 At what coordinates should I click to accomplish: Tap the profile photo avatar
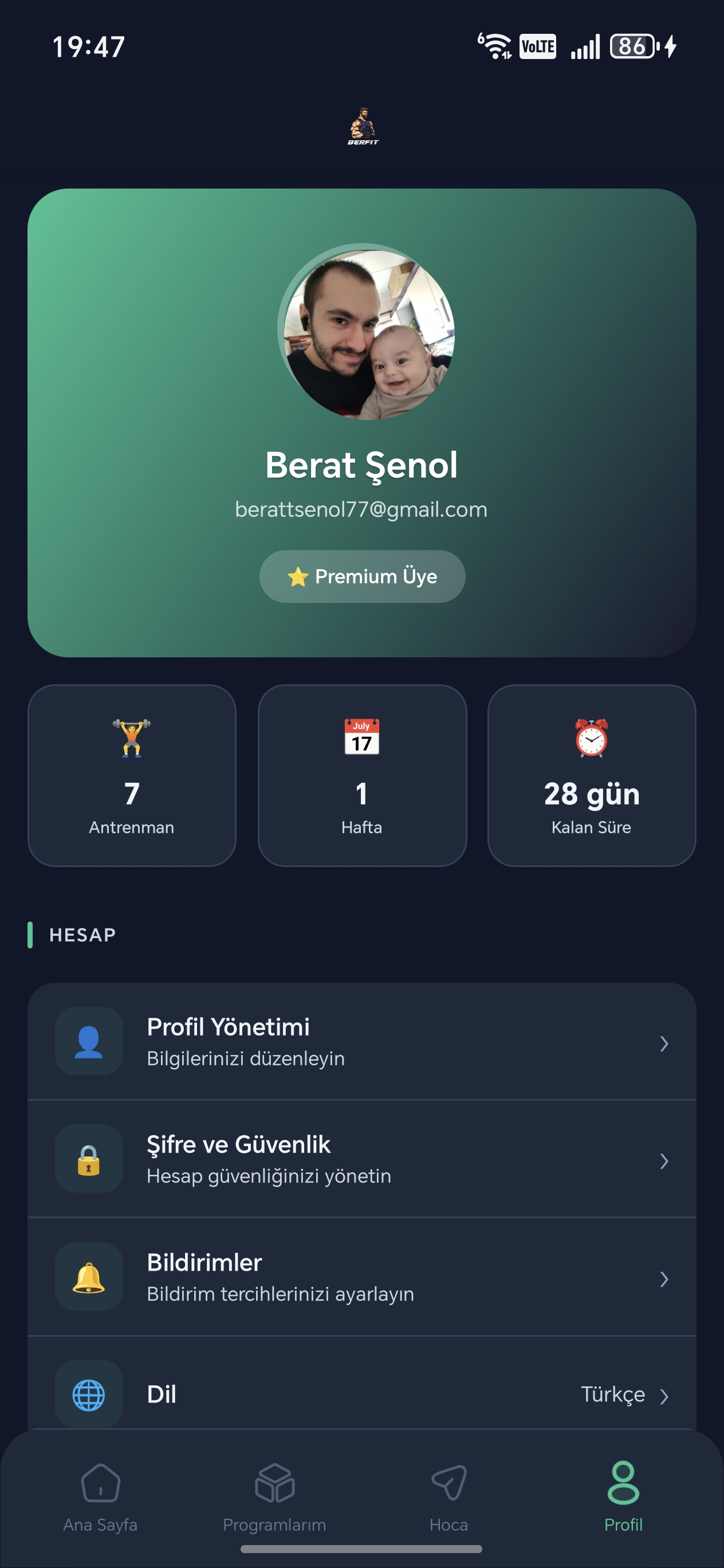tap(366, 333)
